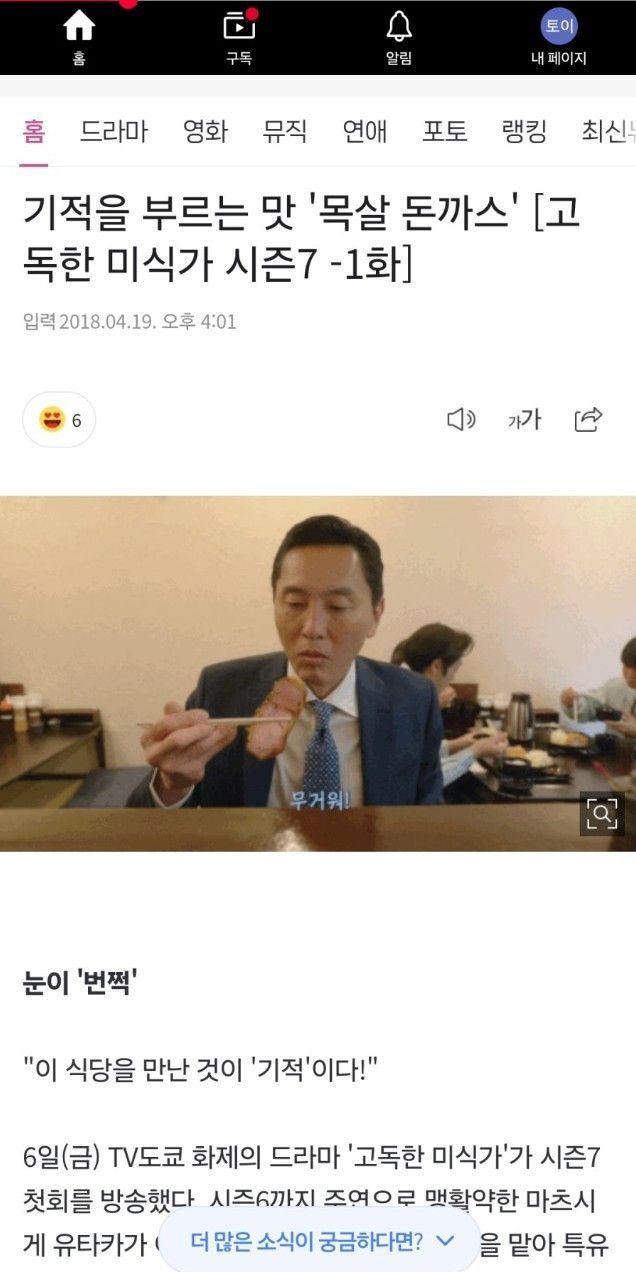Switch to the 포토 tab
Image resolution: width=636 pixels, height=1272 pixels.
pyautogui.click(x=445, y=132)
